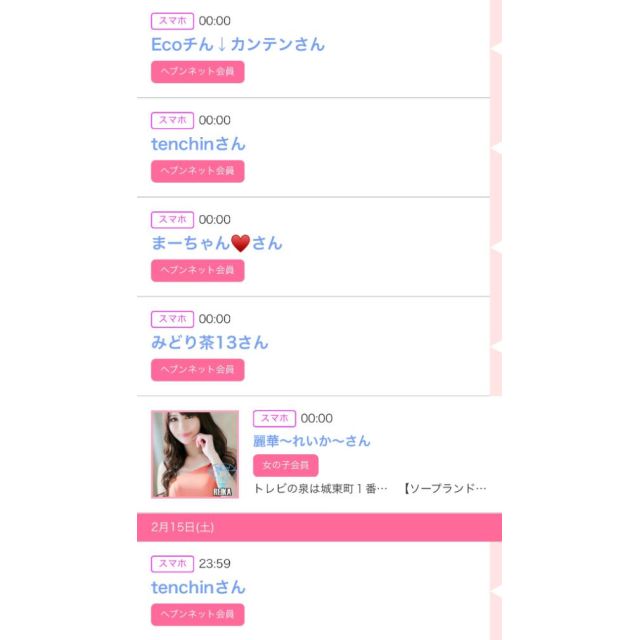640x640 pixels.
Task: Tap the photo thumbnail of 麗華〜れいか〜さん
Action: coord(195,454)
